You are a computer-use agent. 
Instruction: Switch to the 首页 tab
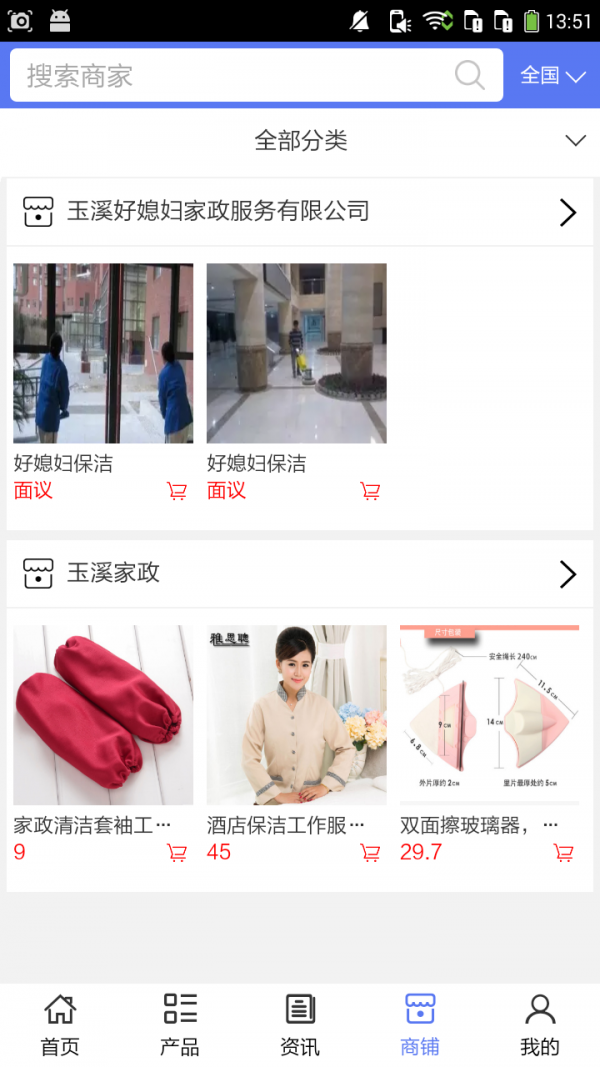(x=60, y=1025)
